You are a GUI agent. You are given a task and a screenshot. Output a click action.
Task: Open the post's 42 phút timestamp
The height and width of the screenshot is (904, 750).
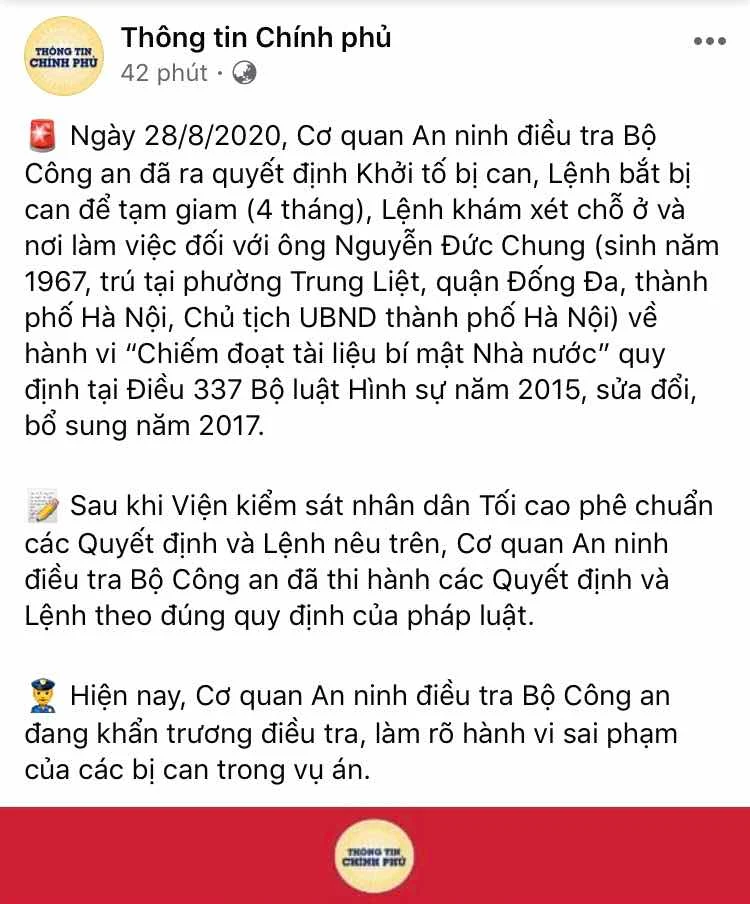coord(163,73)
